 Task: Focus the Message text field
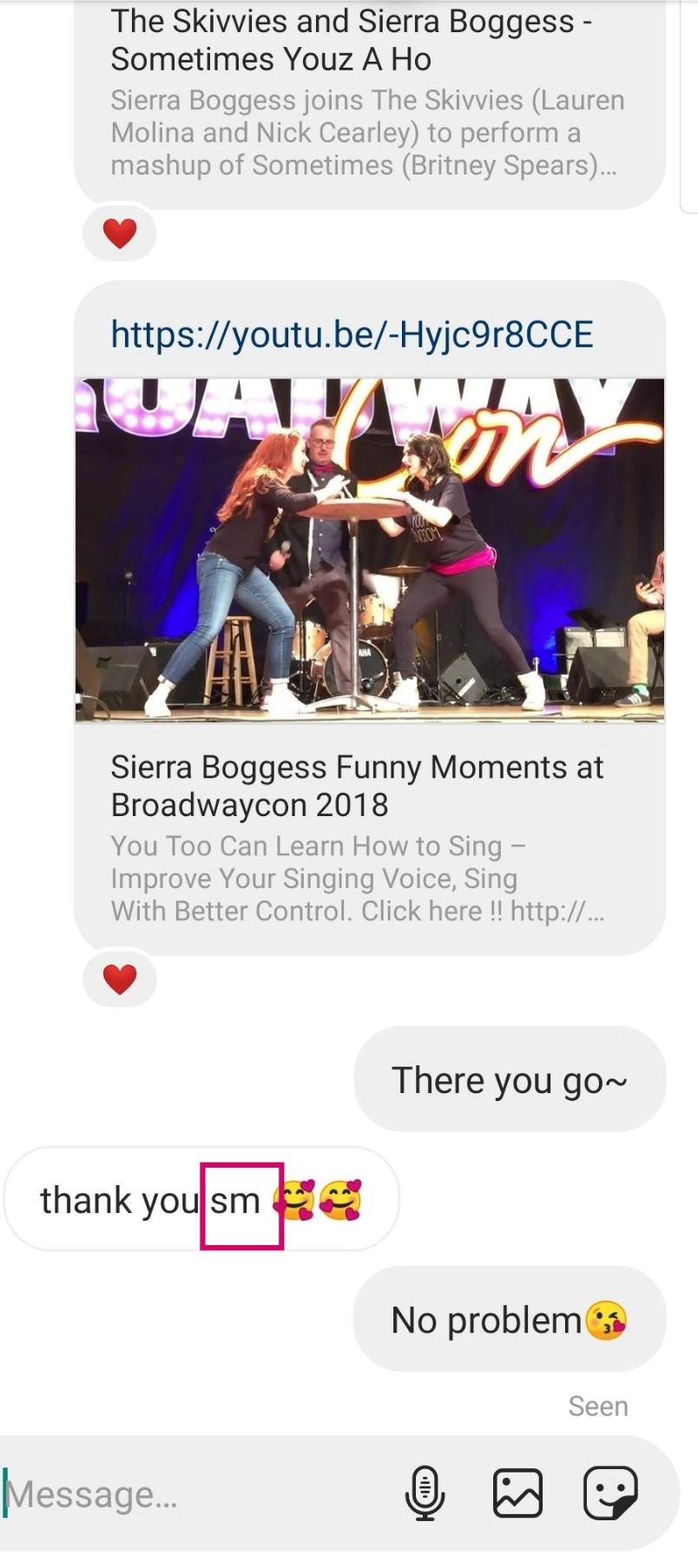(191, 1494)
